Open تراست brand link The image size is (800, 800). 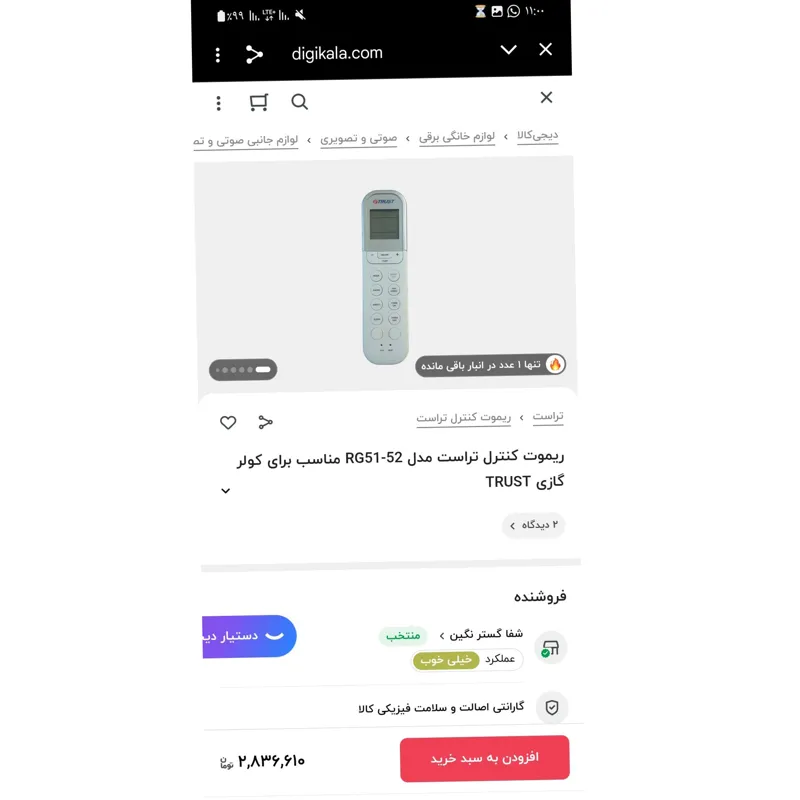click(x=547, y=416)
